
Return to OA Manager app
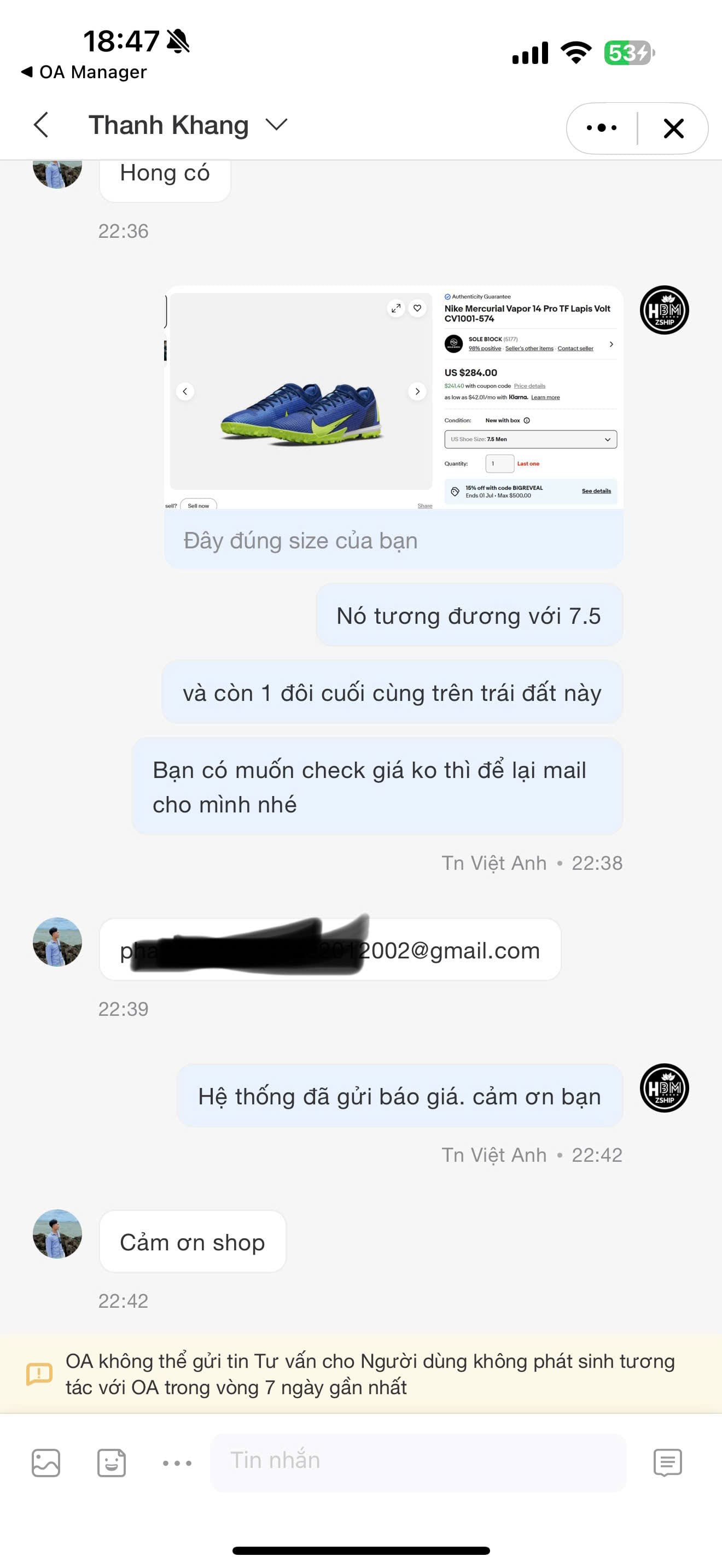(83, 72)
